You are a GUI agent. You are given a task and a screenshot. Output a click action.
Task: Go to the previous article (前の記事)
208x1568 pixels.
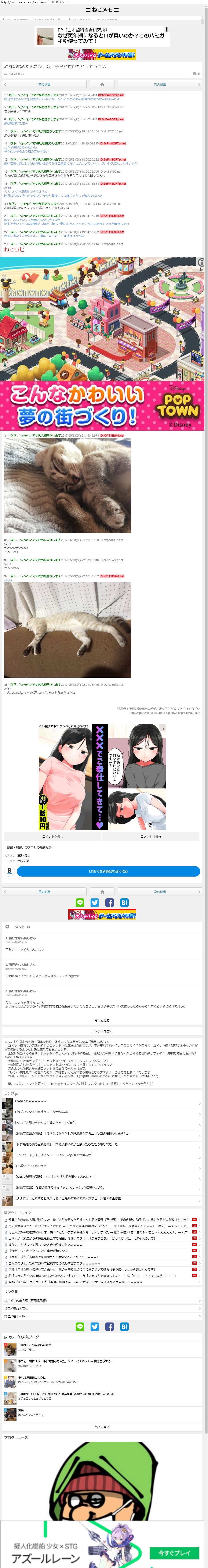point(44,85)
